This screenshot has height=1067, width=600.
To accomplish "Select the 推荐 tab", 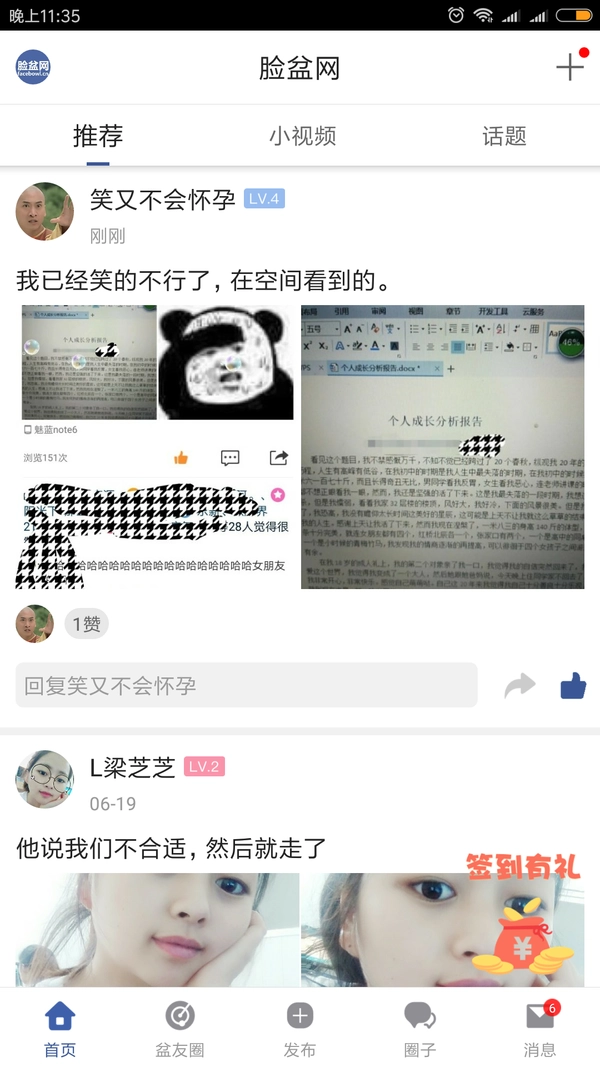I will [98, 136].
